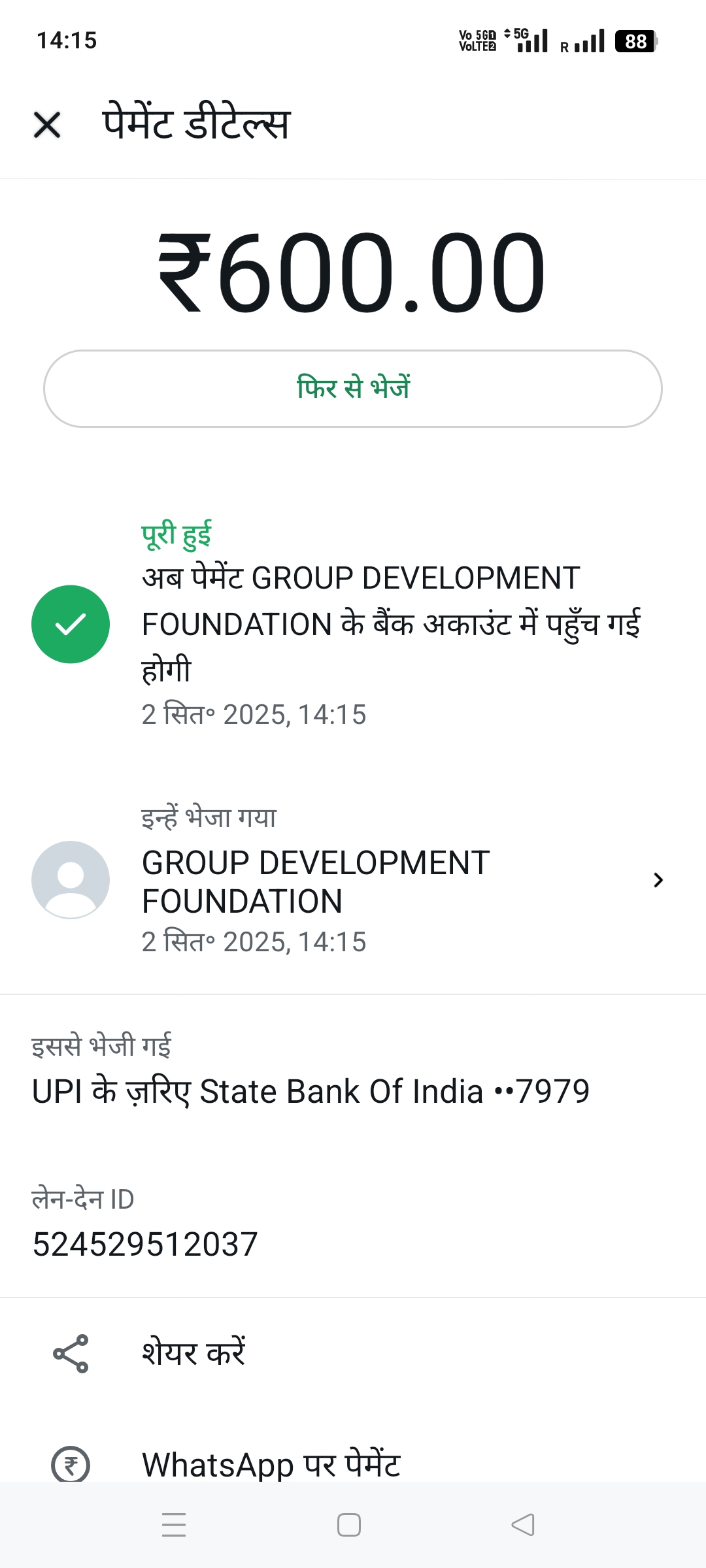Go back using system navigation bar
This screenshot has height=1568, width=706.
pyautogui.click(x=523, y=1525)
